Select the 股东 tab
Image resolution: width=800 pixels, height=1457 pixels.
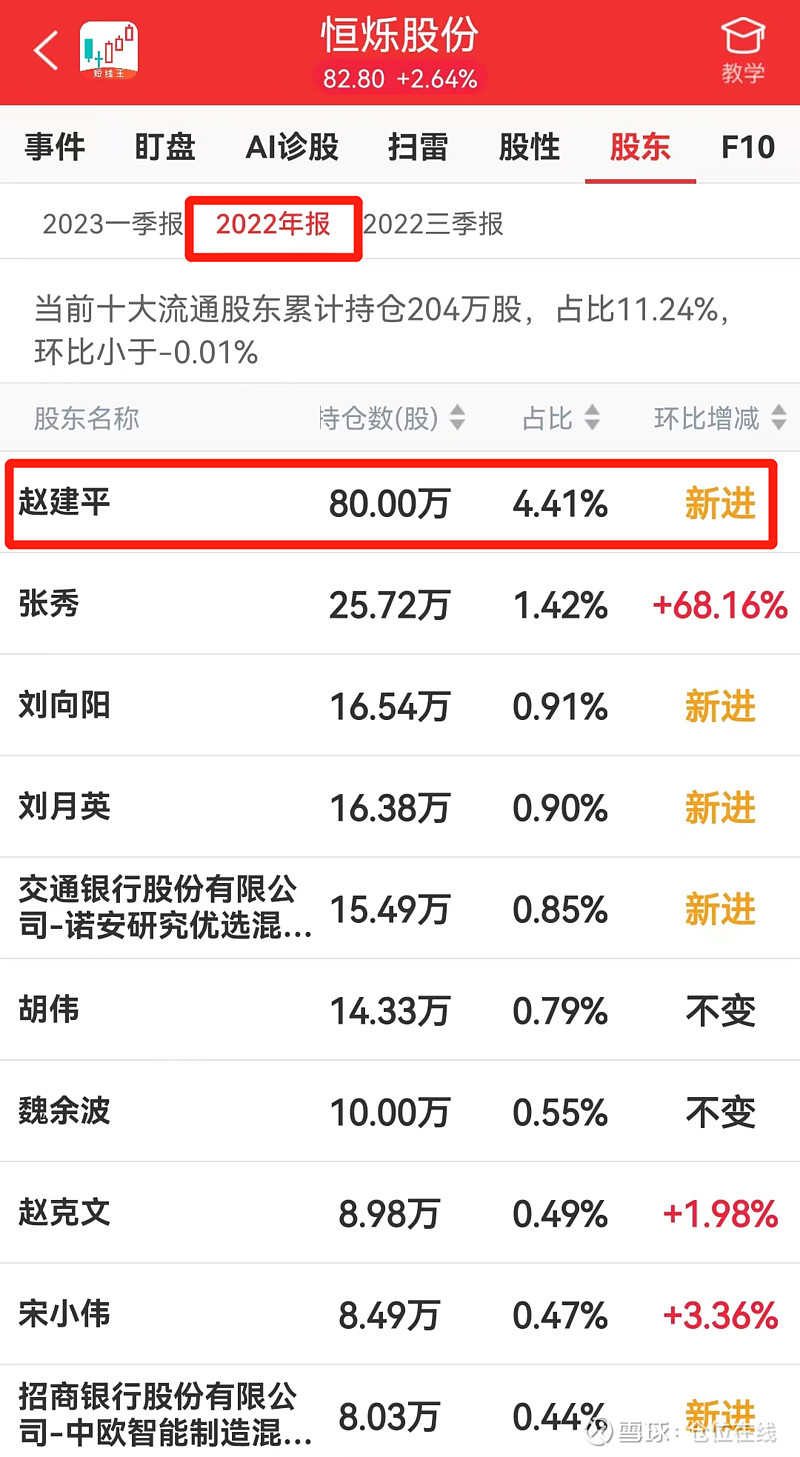coord(640,148)
